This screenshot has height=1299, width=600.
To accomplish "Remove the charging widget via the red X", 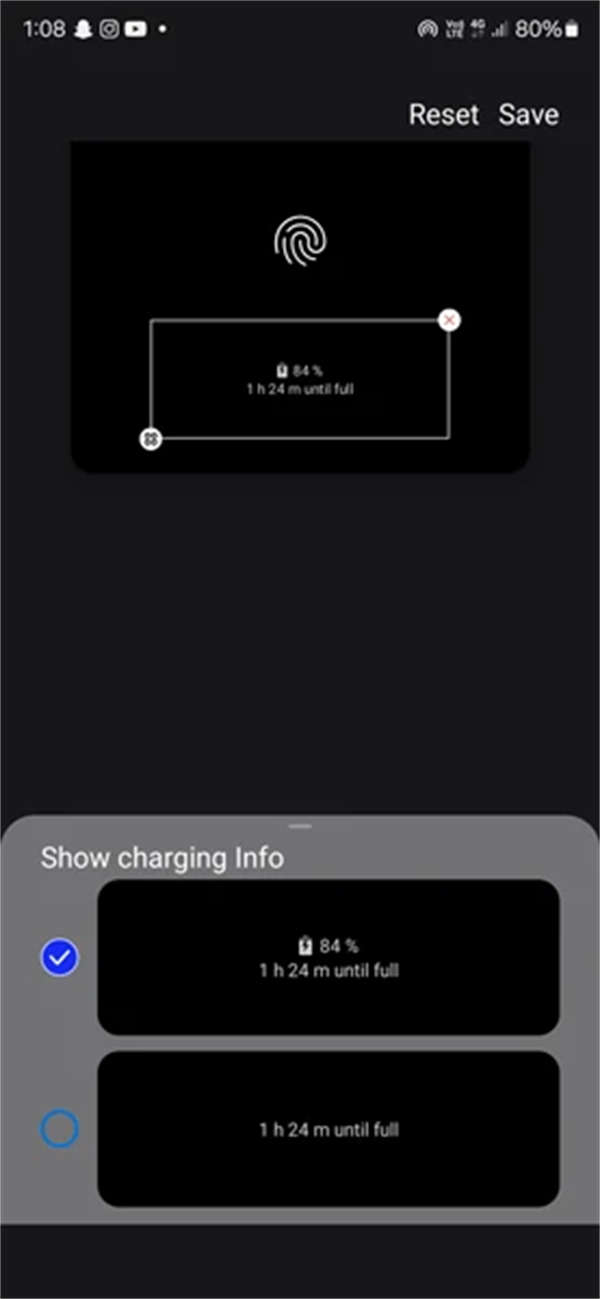I will 450,320.
